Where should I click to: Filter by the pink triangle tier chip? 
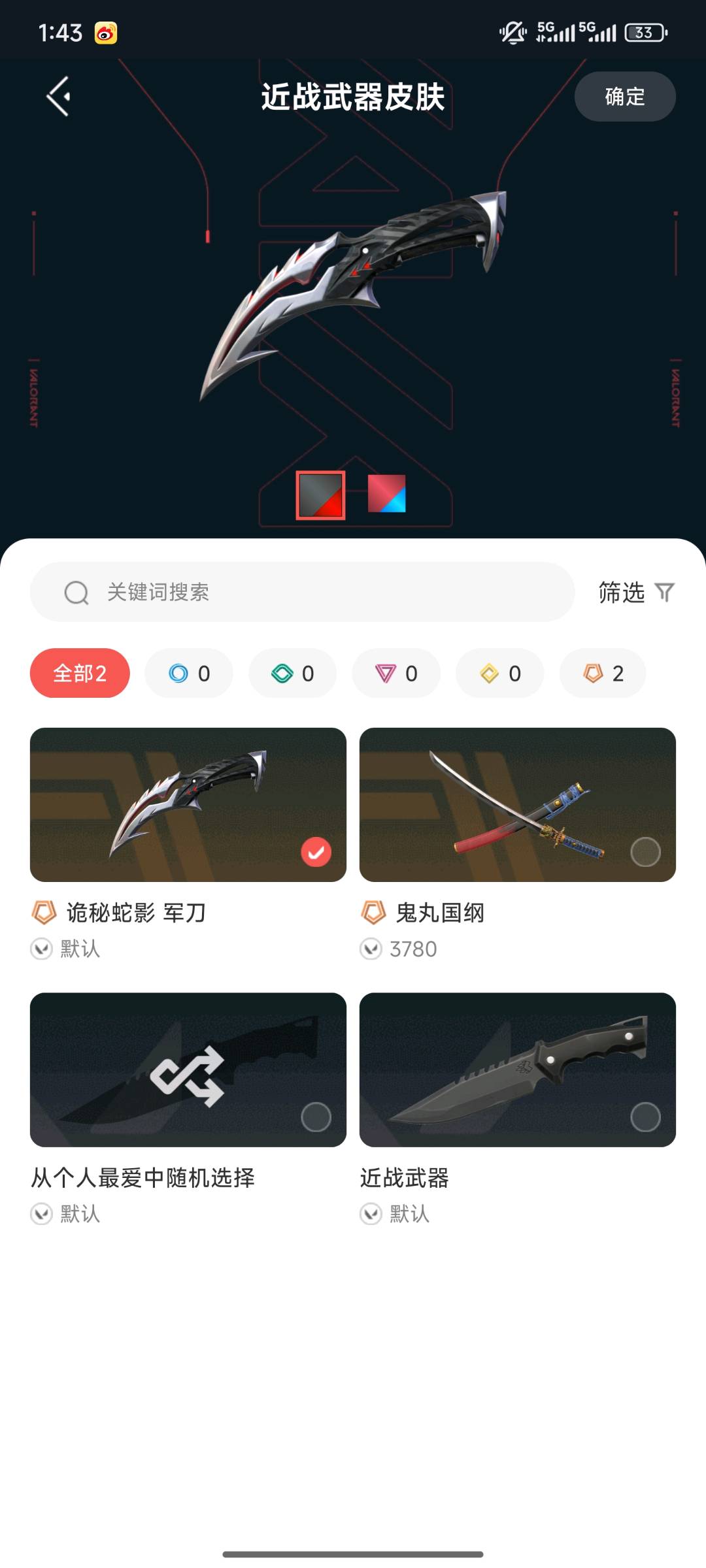pyautogui.click(x=396, y=673)
